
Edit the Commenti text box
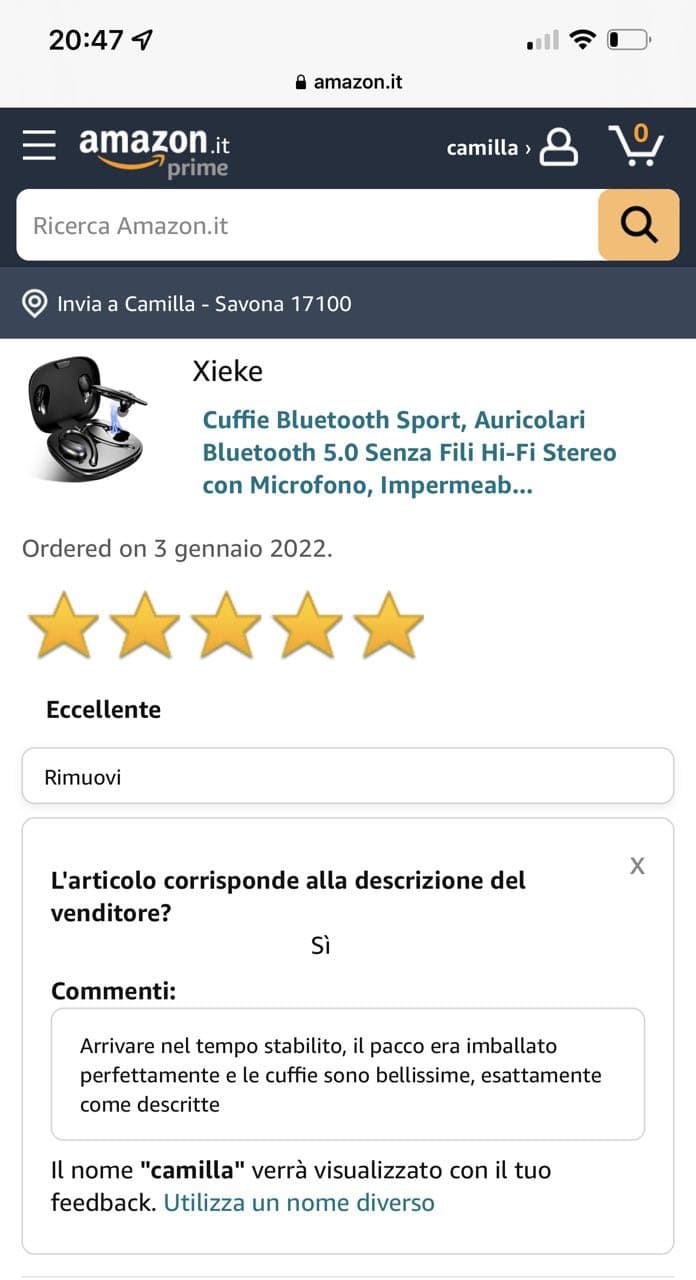click(x=347, y=1074)
